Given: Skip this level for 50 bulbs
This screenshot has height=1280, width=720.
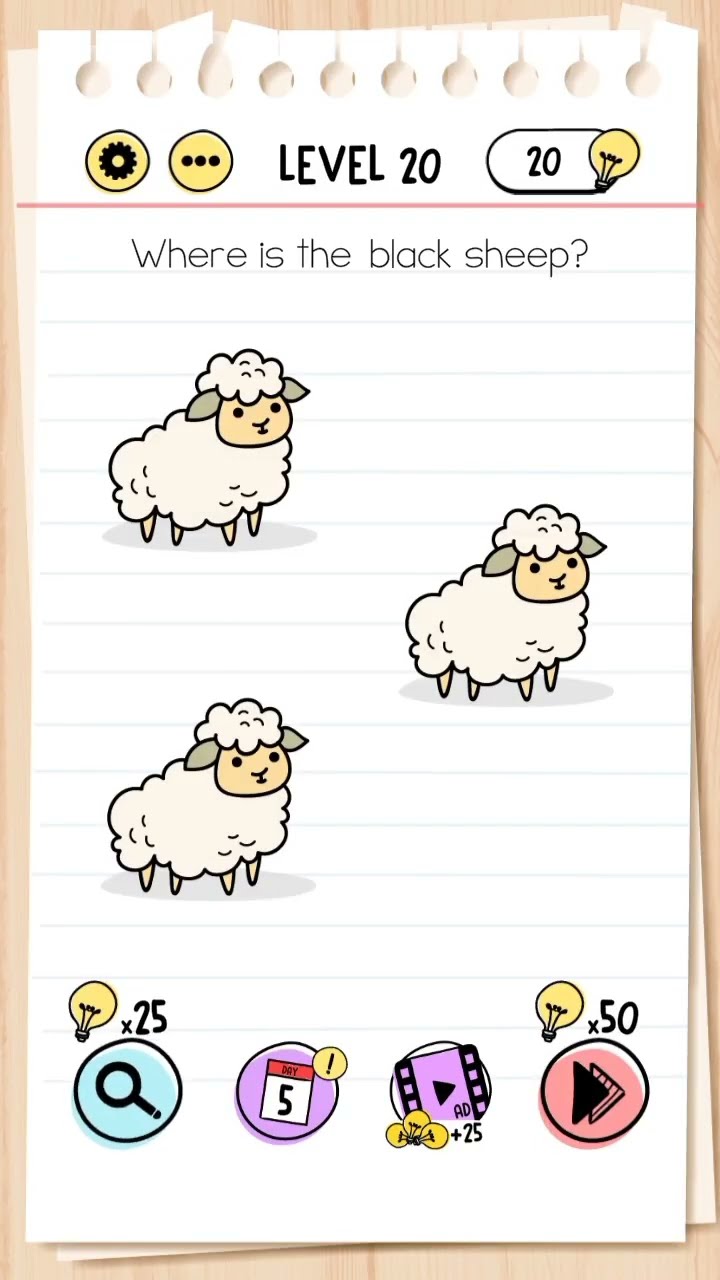Looking at the screenshot, I should [594, 1094].
